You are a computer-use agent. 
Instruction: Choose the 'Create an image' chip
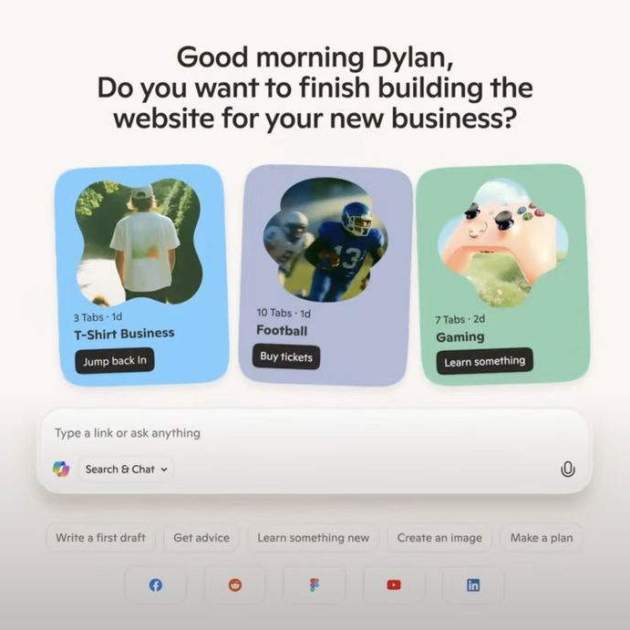439,538
